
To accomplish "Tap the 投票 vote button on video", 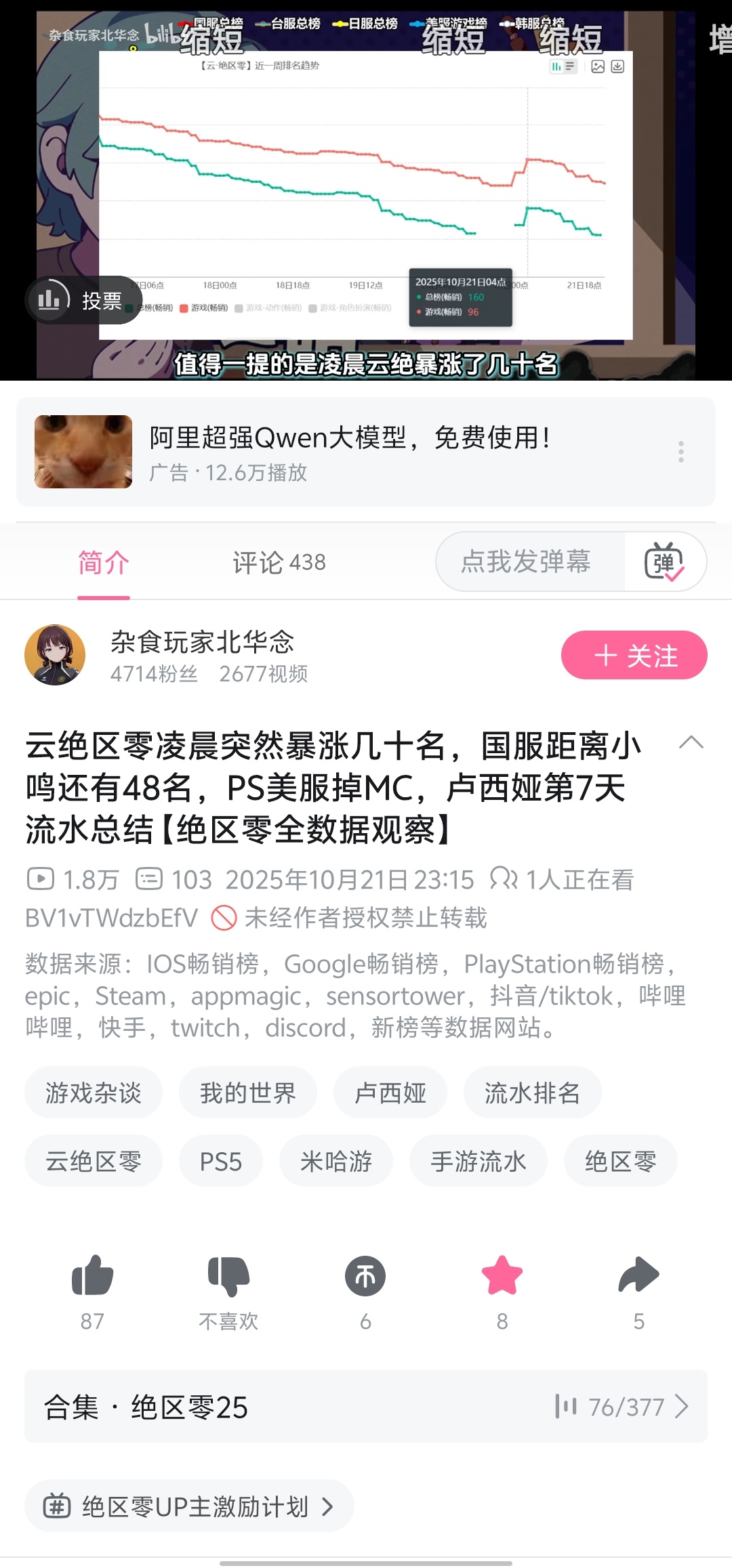I will (x=83, y=300).
